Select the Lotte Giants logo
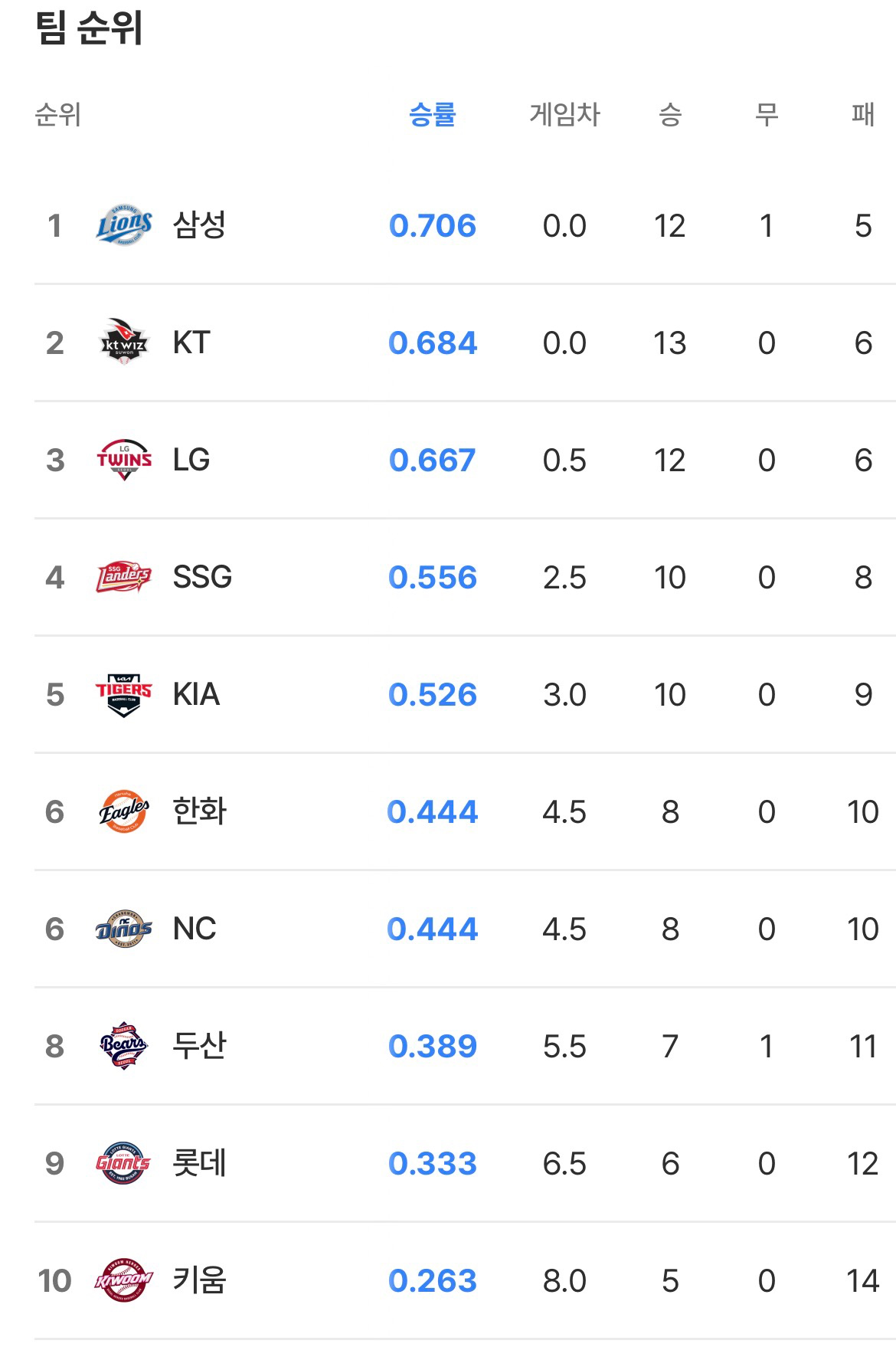Viewport: 896px width, 1347px height. (x=123, y=1163)
